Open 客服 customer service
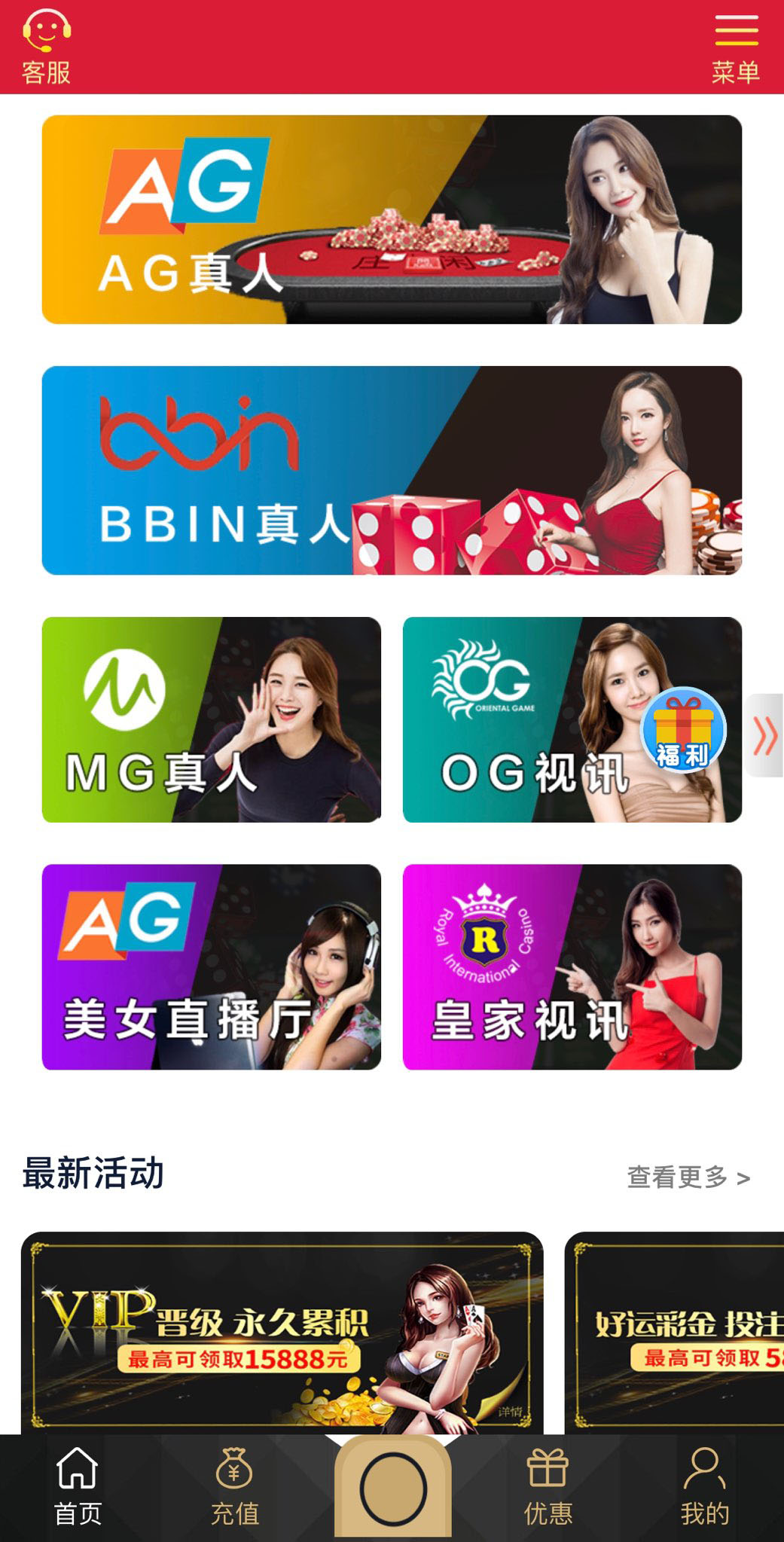The height and width of the screenshot is (1542, 784). tap(46, 47)
